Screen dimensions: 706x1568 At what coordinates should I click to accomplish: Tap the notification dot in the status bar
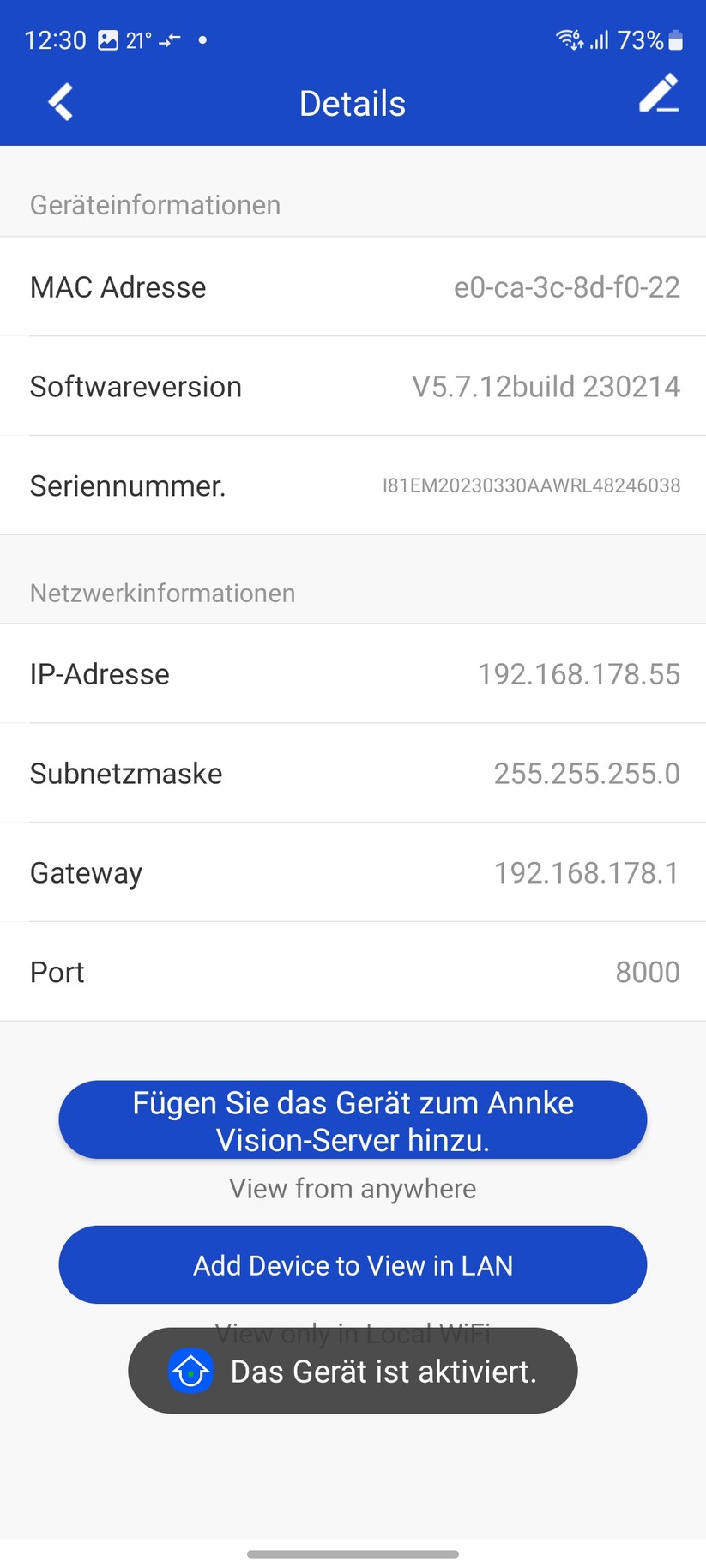click(203, 38)
